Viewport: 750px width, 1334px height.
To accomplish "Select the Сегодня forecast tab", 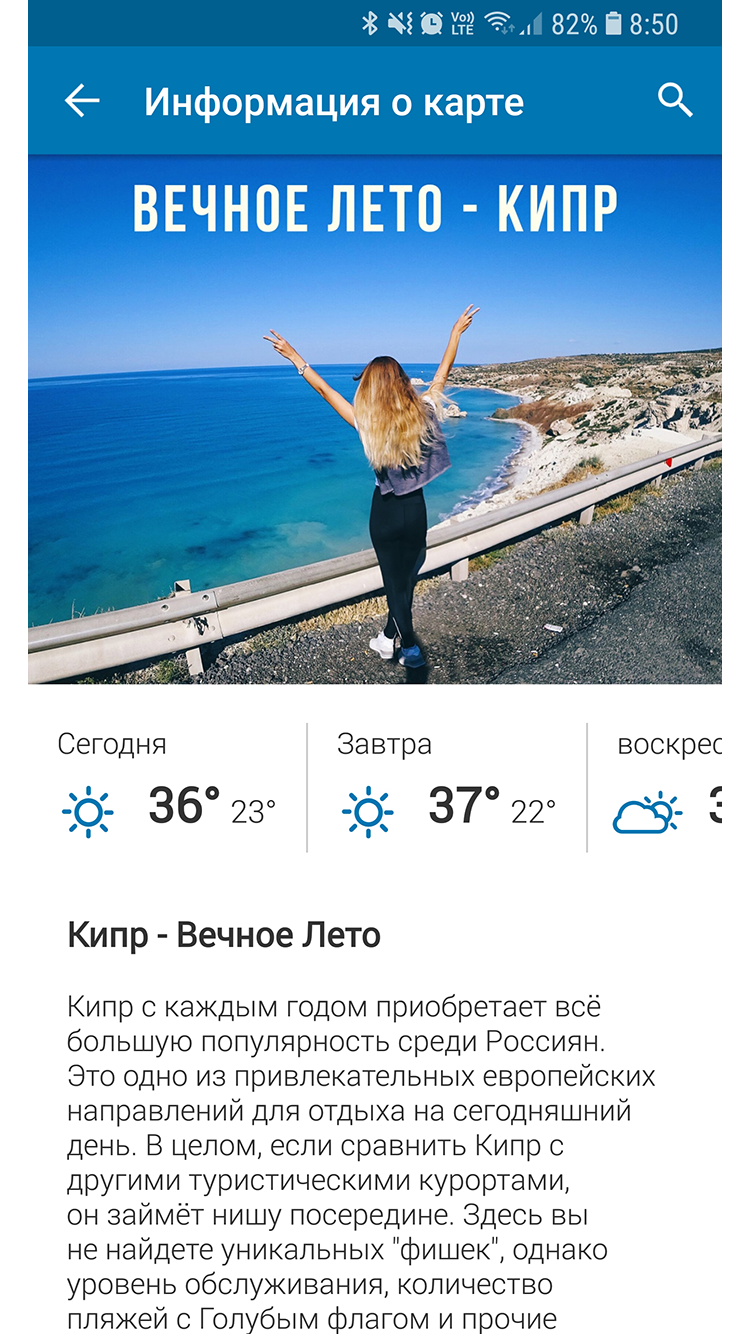I will pyautogui.click(x=113, y=743).
